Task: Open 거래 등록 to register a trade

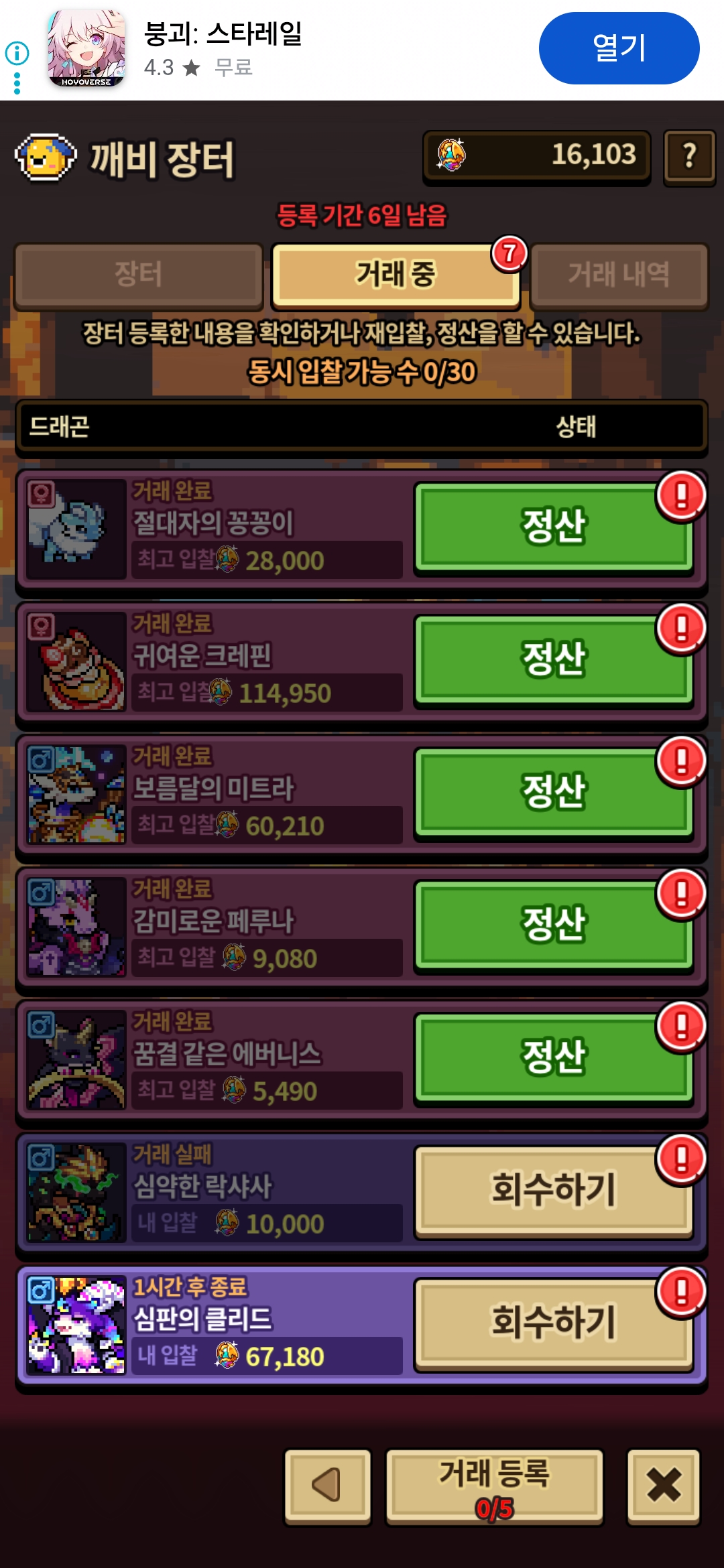Action: [495, 1486]
